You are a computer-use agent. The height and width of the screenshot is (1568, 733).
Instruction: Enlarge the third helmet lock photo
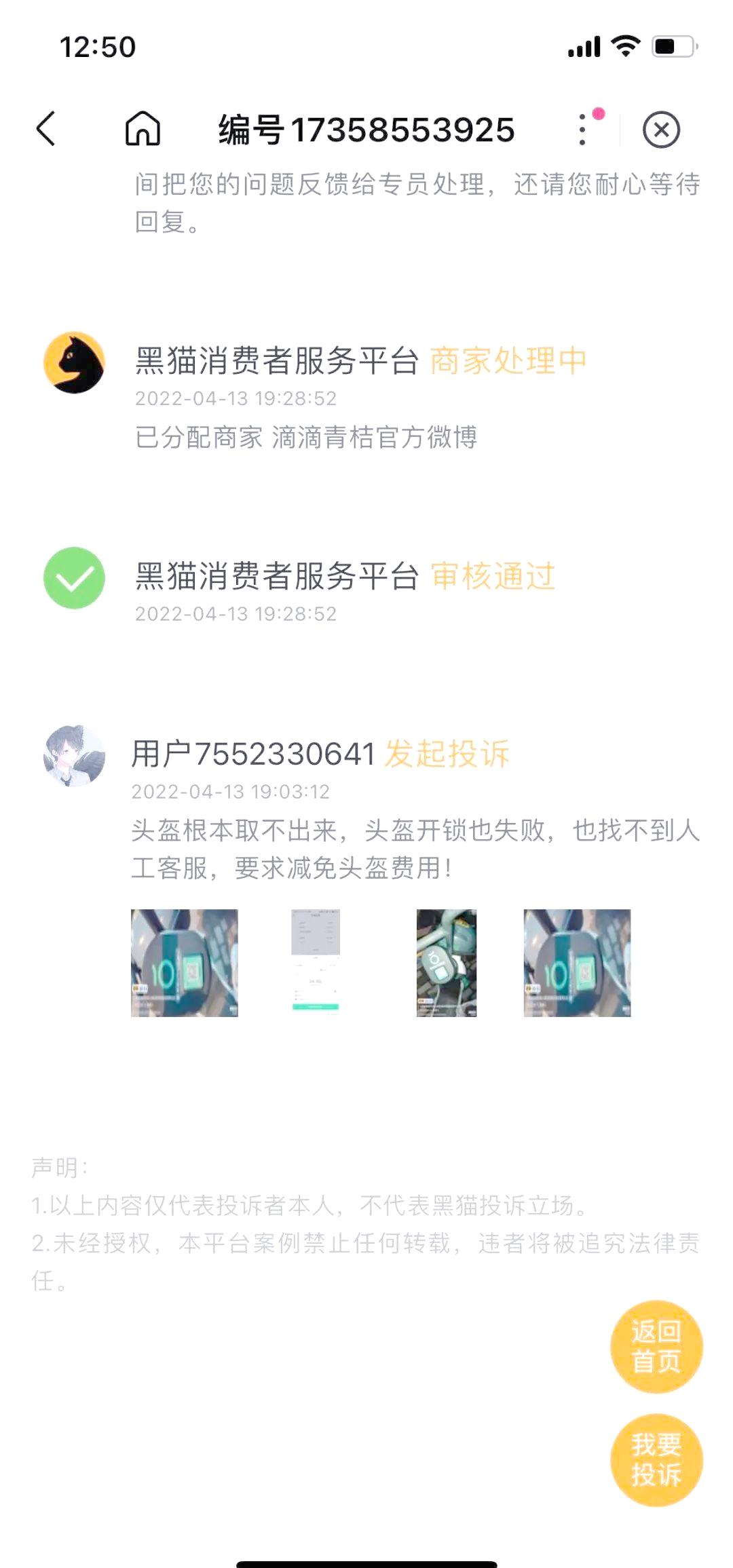[x=446, y=963]
